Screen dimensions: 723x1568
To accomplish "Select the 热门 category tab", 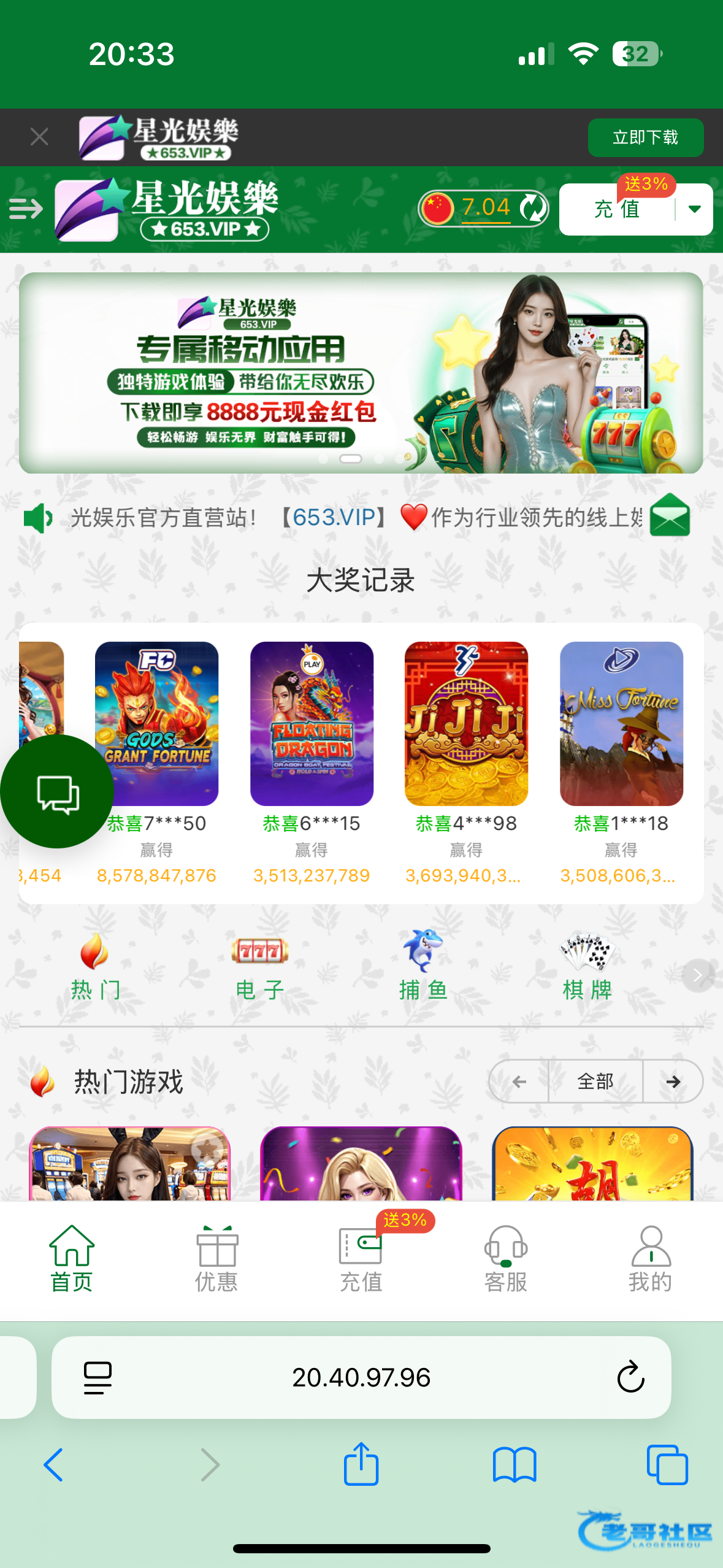I will tap(95, 965).
